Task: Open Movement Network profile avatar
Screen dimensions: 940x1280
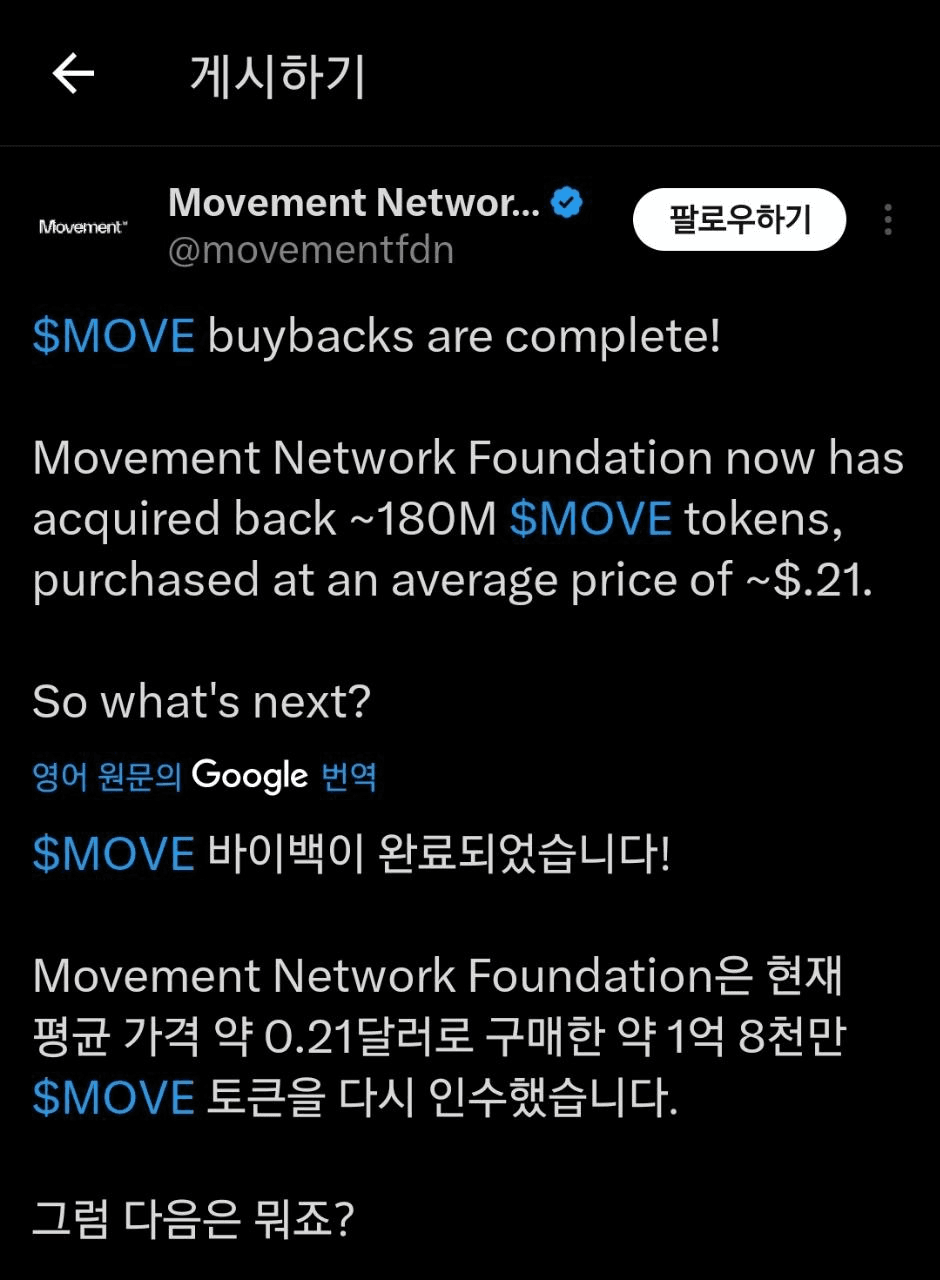Action: tap(83, 227)
